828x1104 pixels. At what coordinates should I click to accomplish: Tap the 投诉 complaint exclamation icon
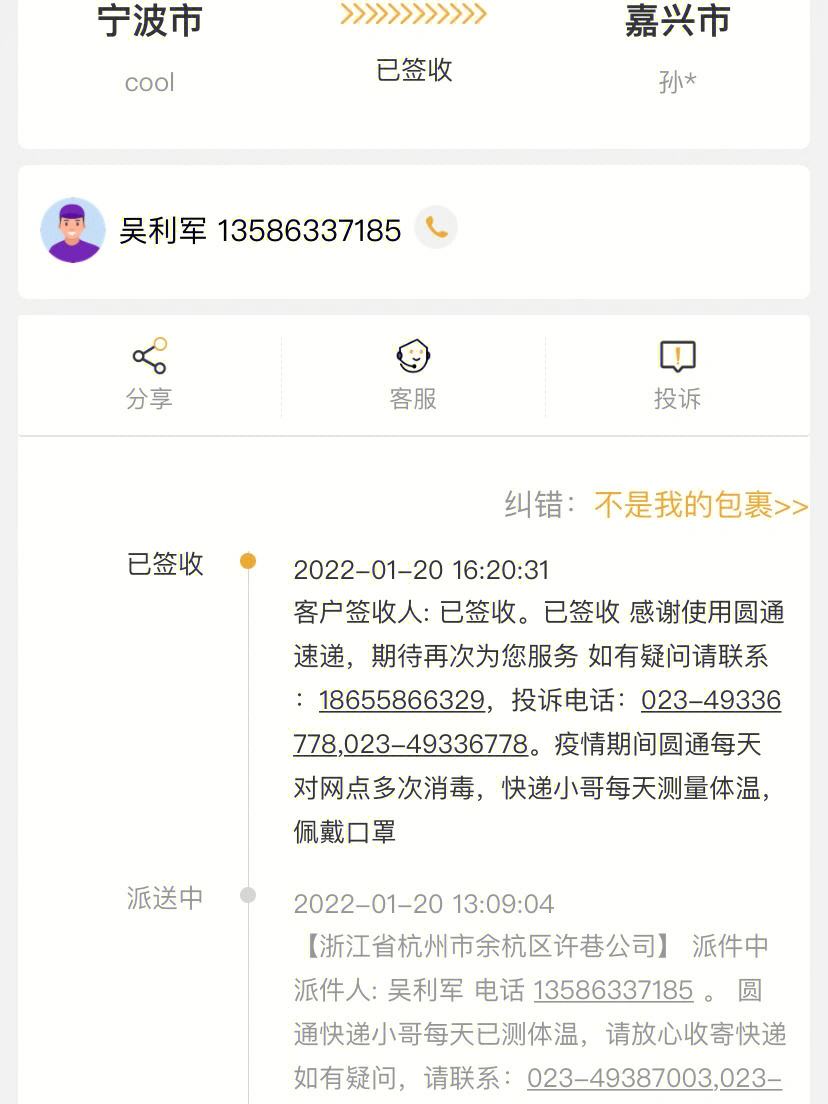677,356
